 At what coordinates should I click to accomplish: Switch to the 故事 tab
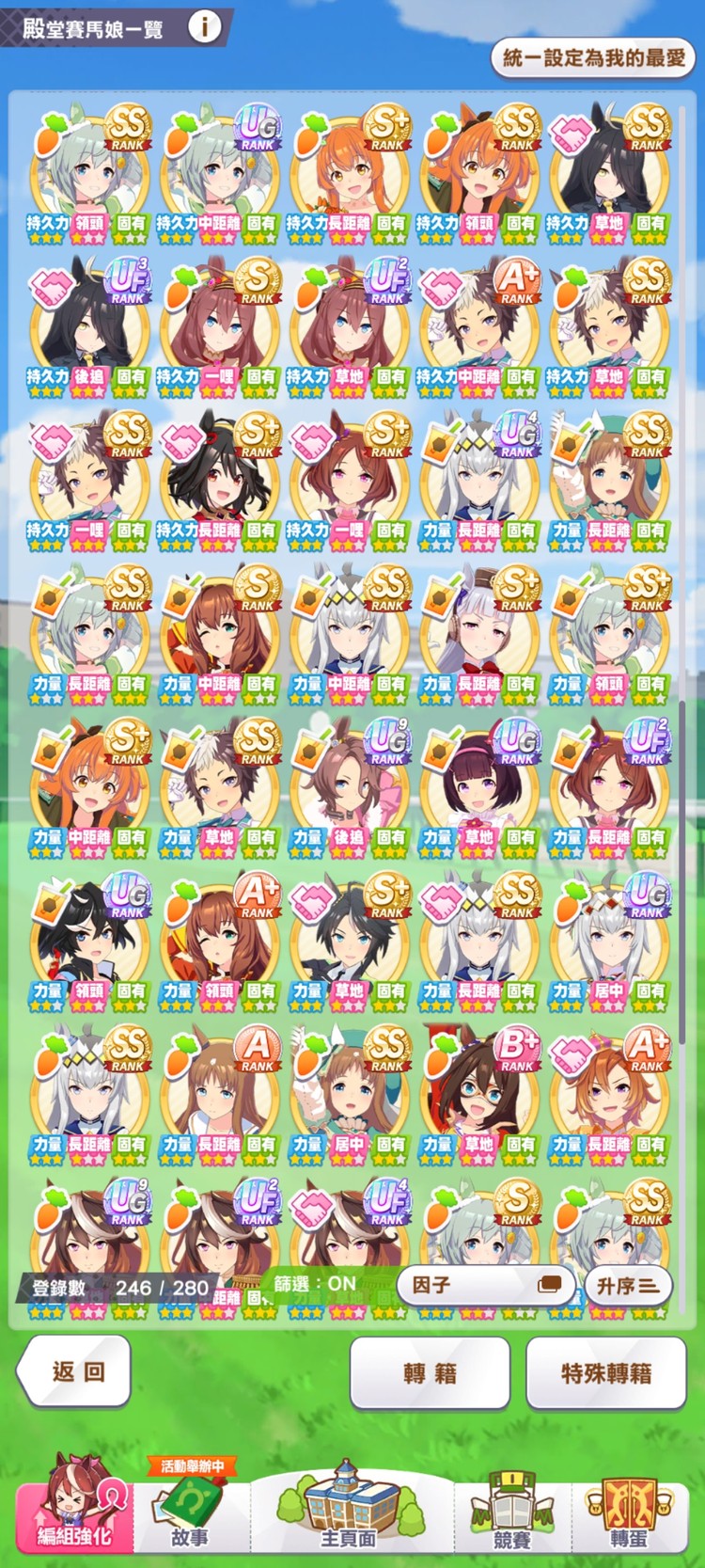(190, 1510)
